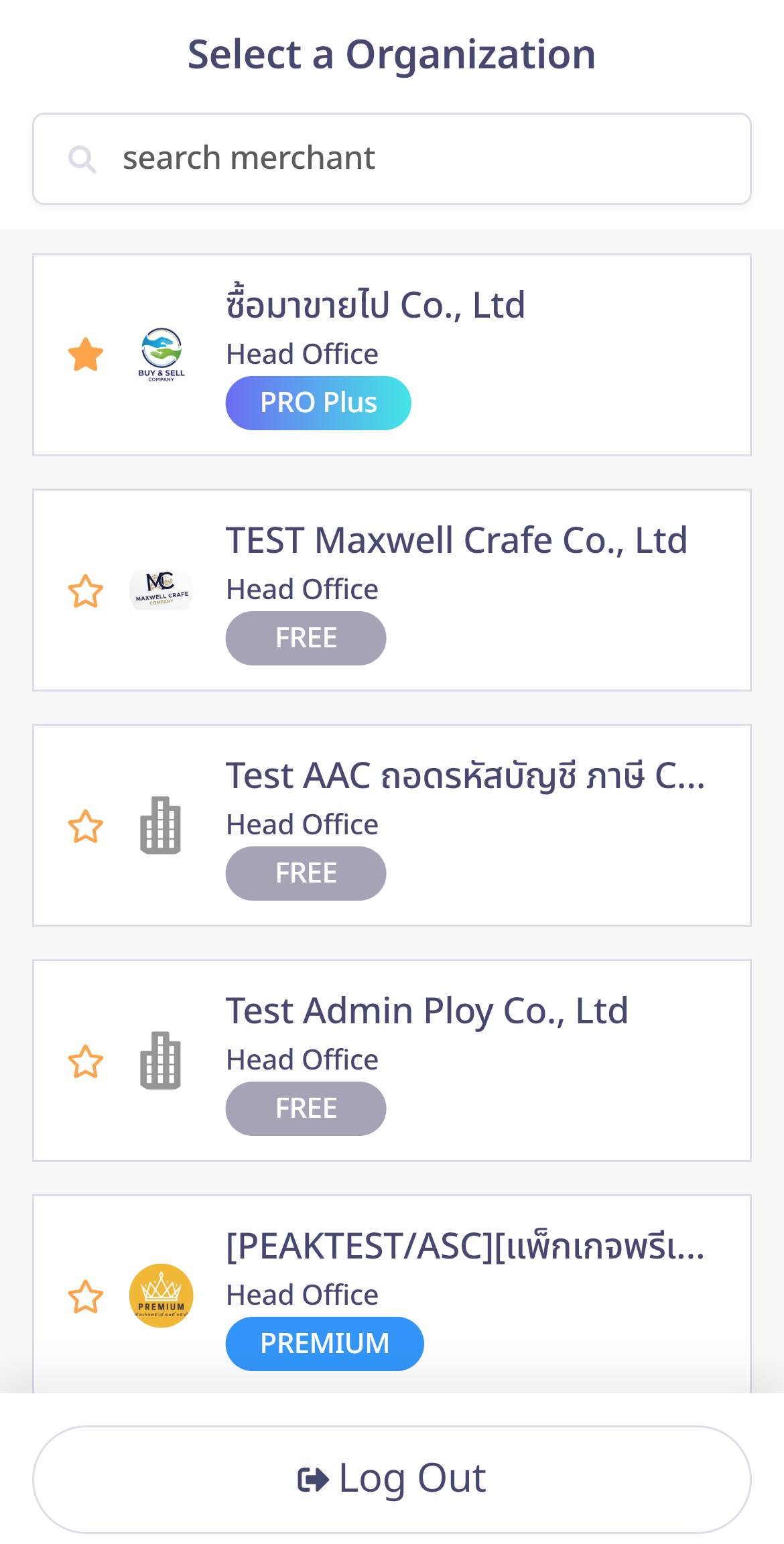
Task: Click the Log Out button
Action: [x=391, y=1478]
